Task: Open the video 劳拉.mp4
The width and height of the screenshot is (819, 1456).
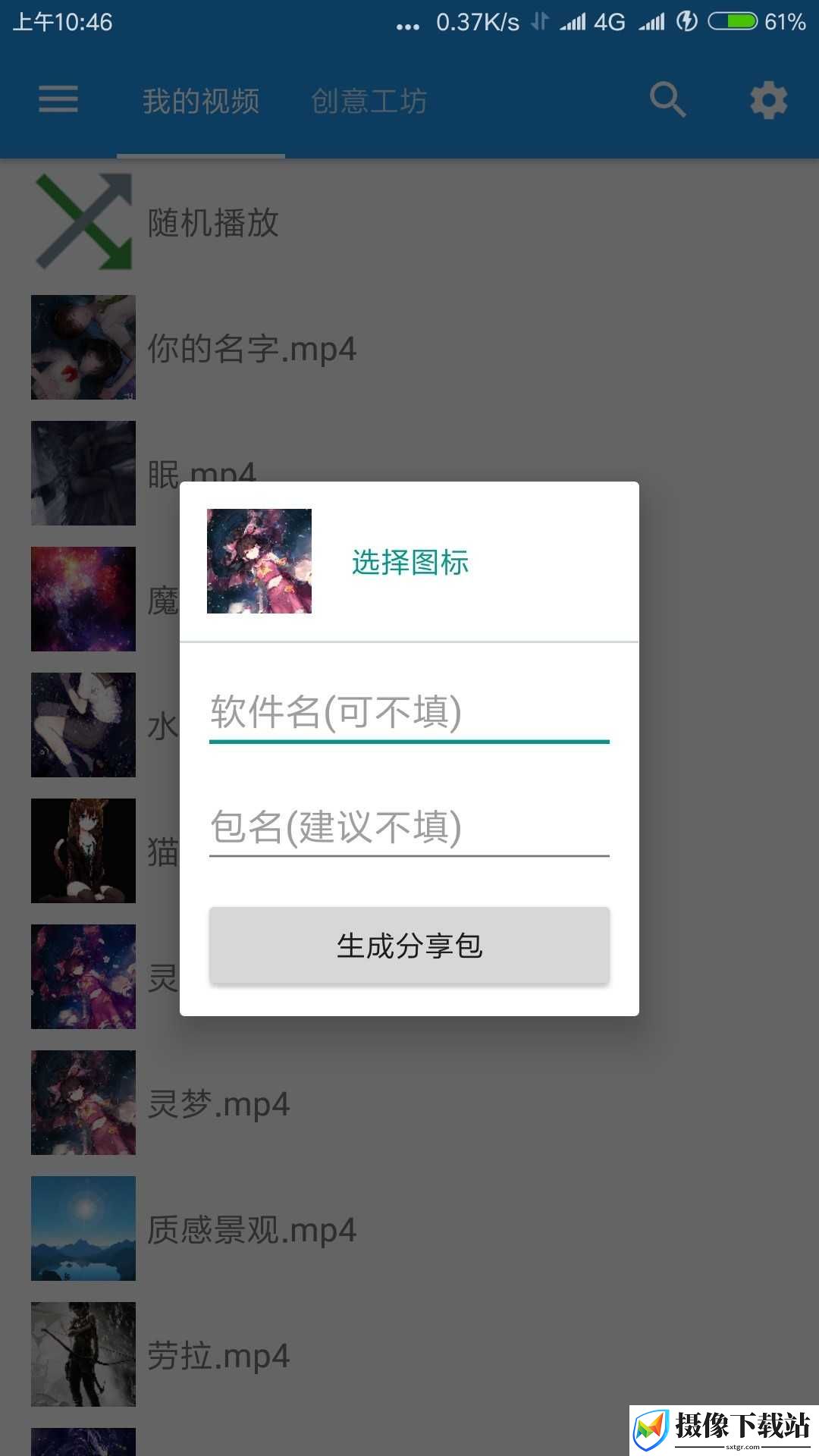Action: tap(409, 1355)
